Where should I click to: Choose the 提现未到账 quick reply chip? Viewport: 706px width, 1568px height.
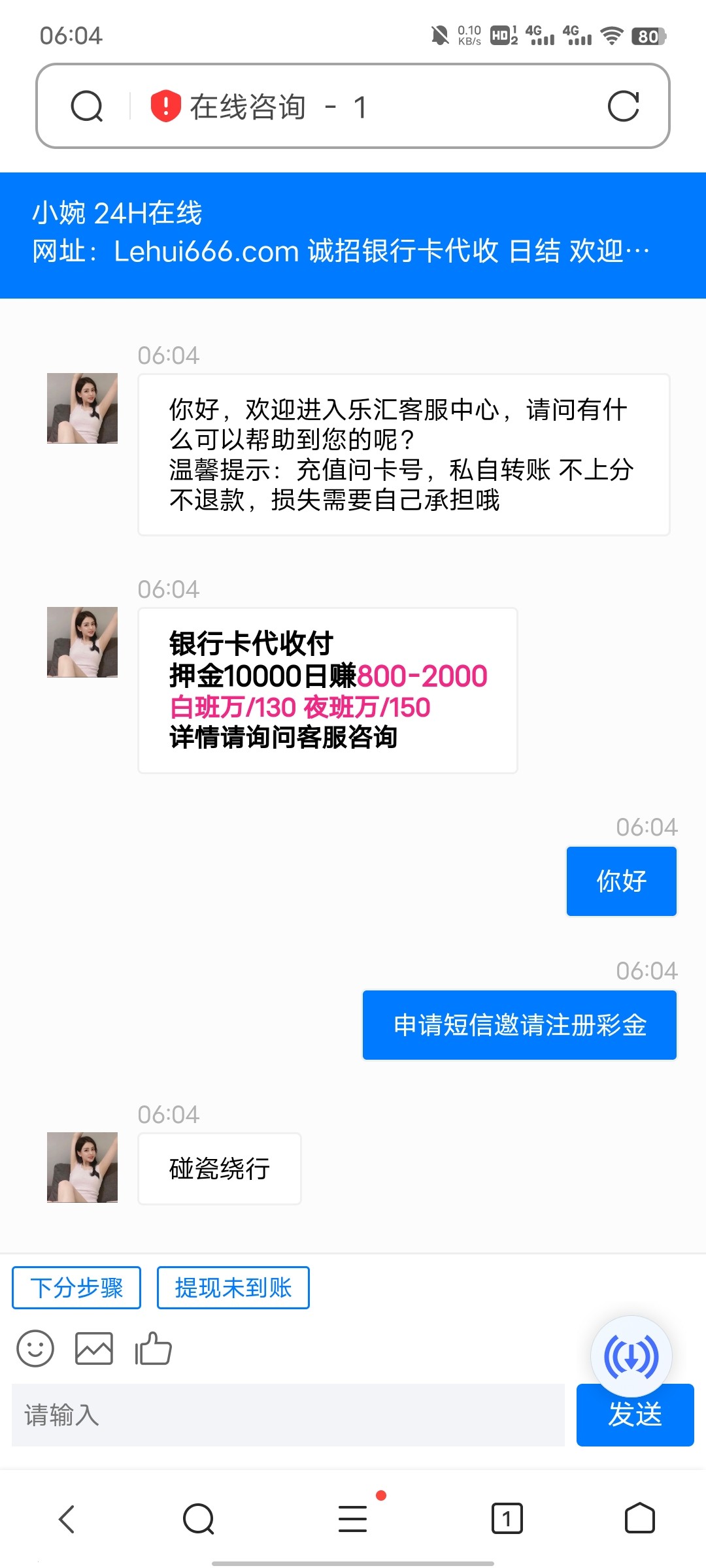pos(233,1288)
